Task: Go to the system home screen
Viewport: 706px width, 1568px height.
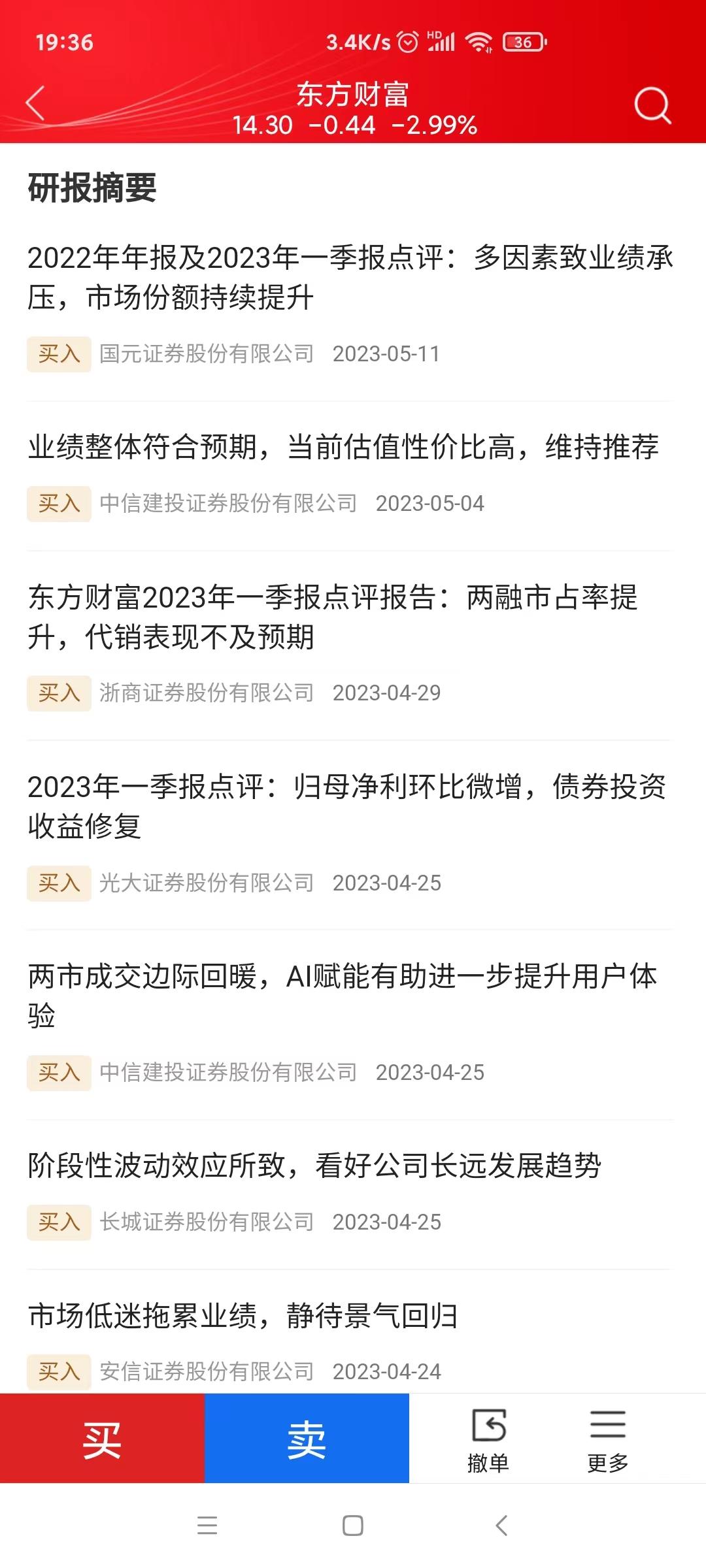Action: coord(353,1526)
